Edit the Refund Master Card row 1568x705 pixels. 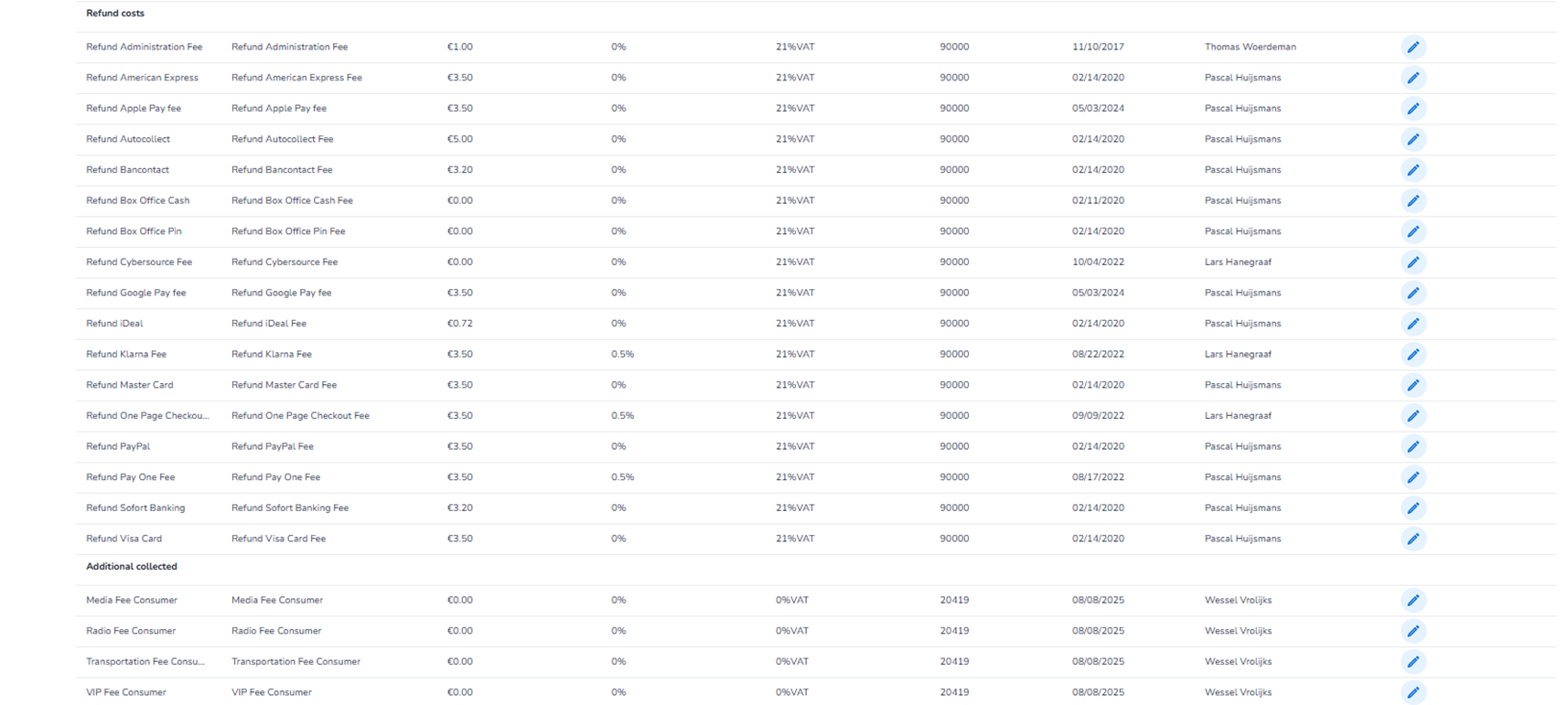coord(1412,385)
